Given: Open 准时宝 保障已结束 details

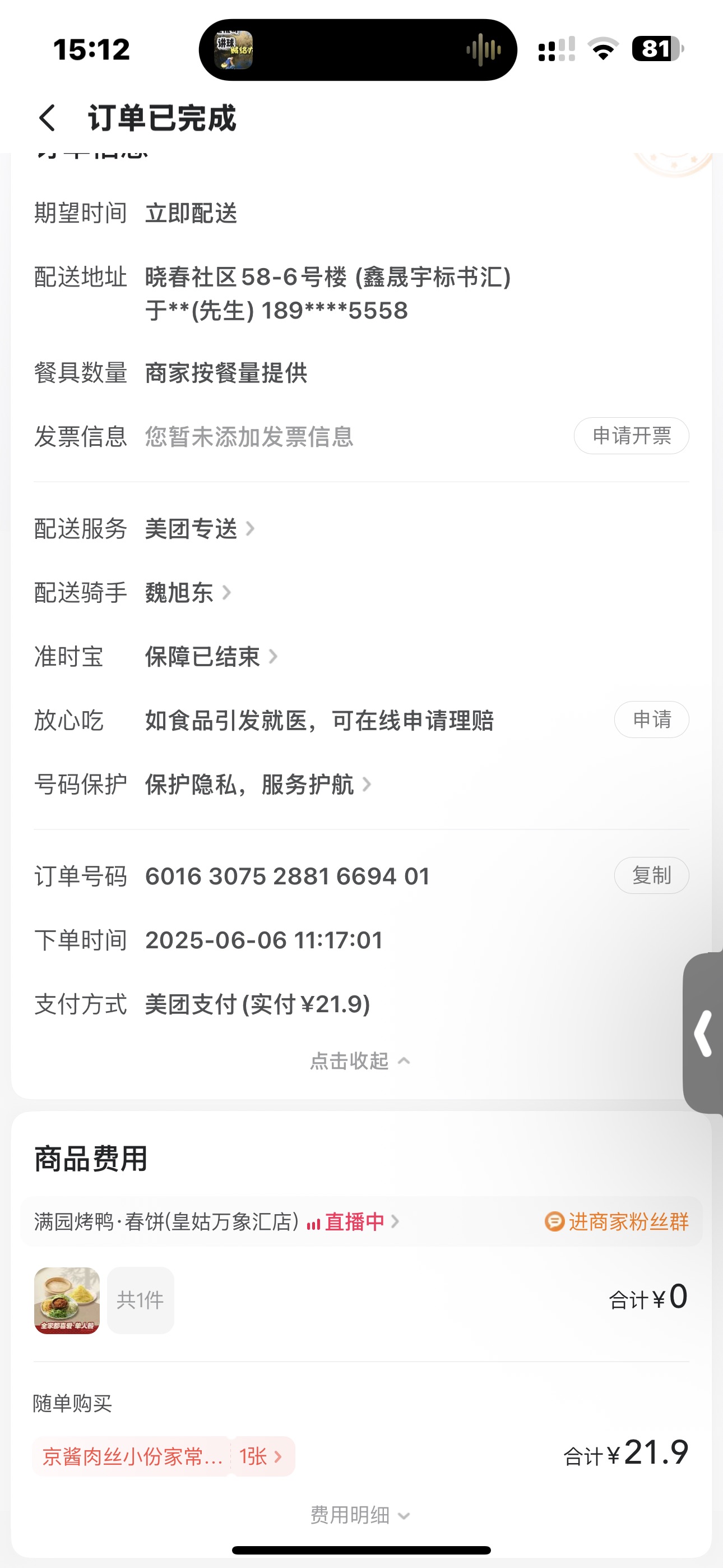Looking at the screenshot, I should pos(211,657).
